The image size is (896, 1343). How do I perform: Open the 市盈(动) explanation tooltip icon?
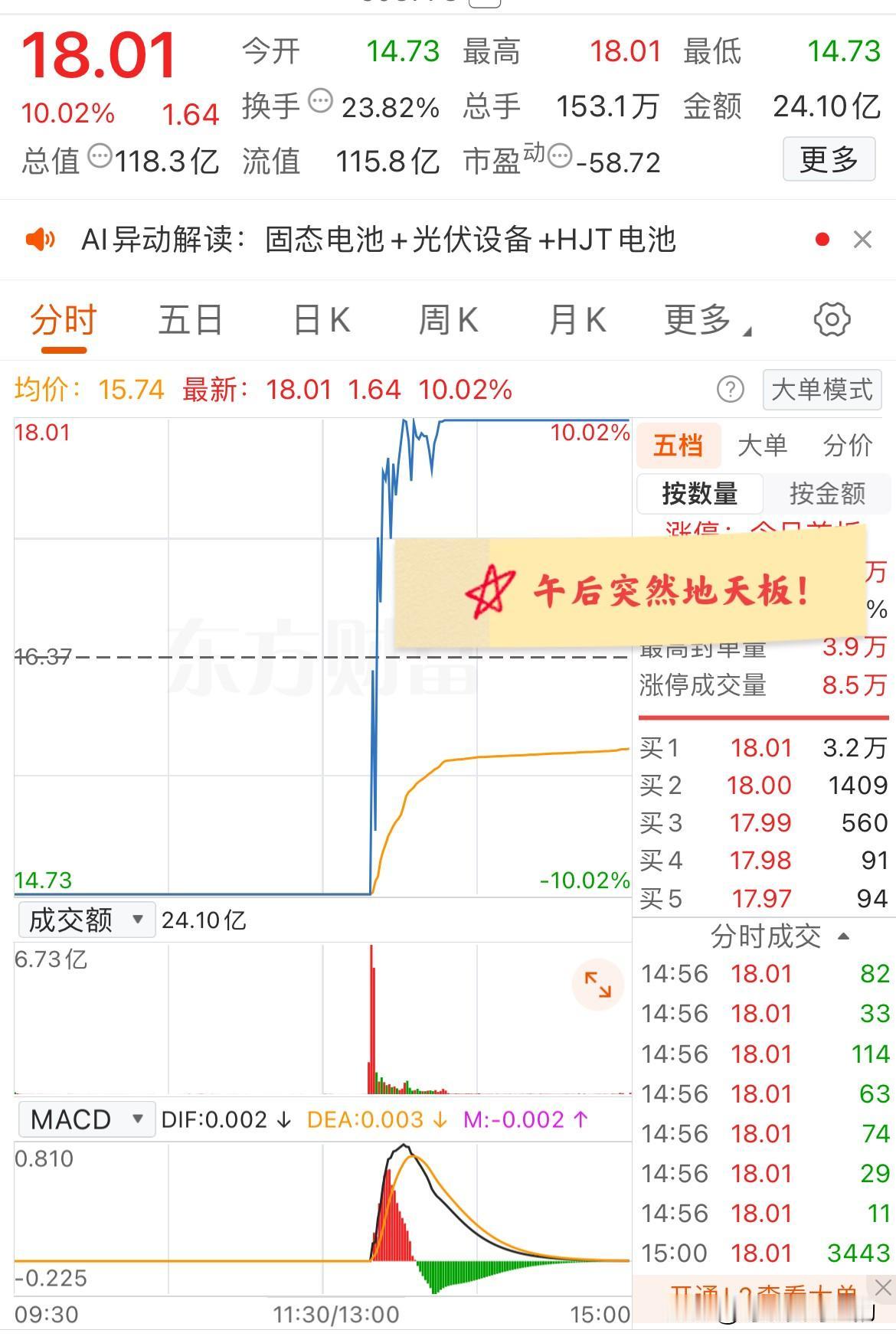(x=560, y=157)
